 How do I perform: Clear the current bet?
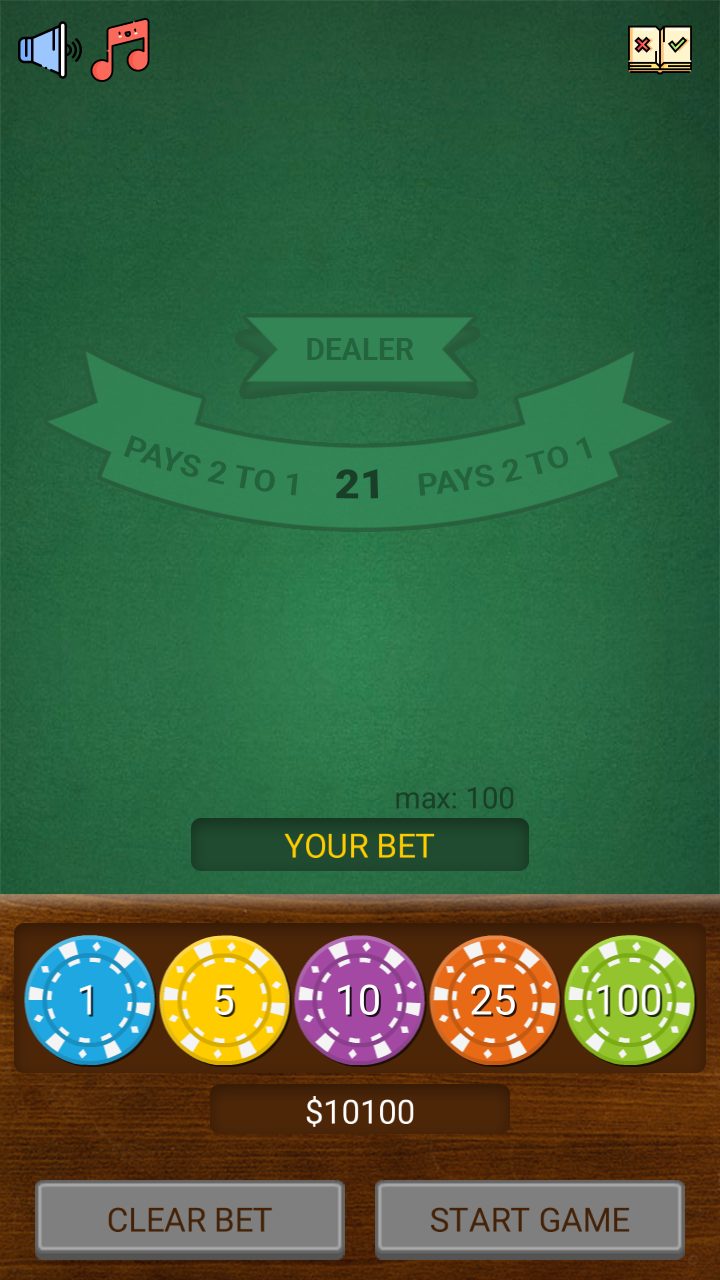click(190, 1219)
